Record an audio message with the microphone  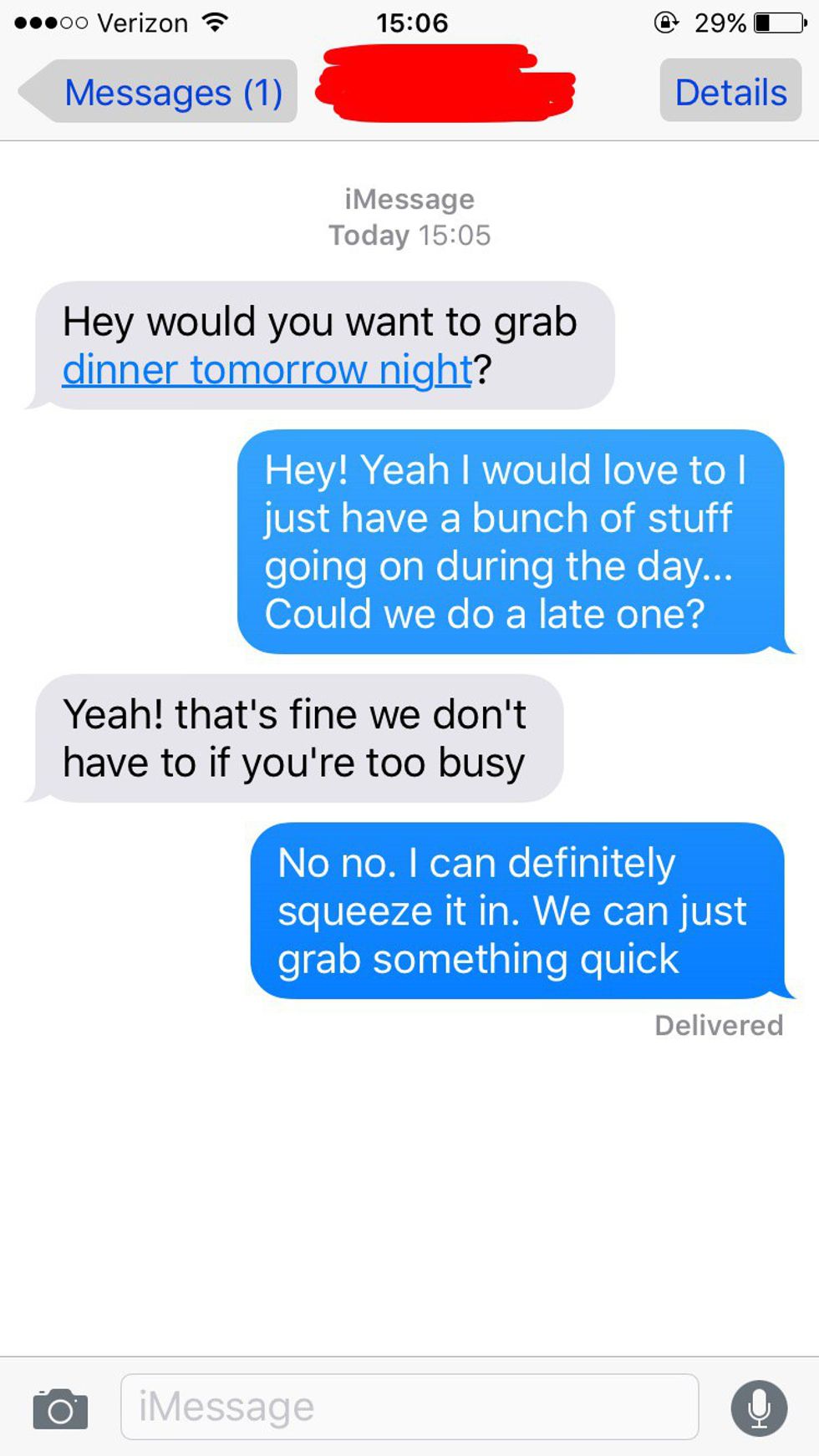[759, 1408]
